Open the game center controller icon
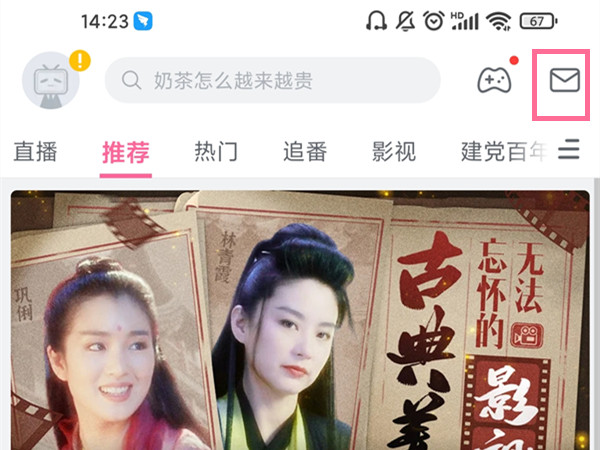The height and width of the screenshot is (450, 600). pos(493,82)
